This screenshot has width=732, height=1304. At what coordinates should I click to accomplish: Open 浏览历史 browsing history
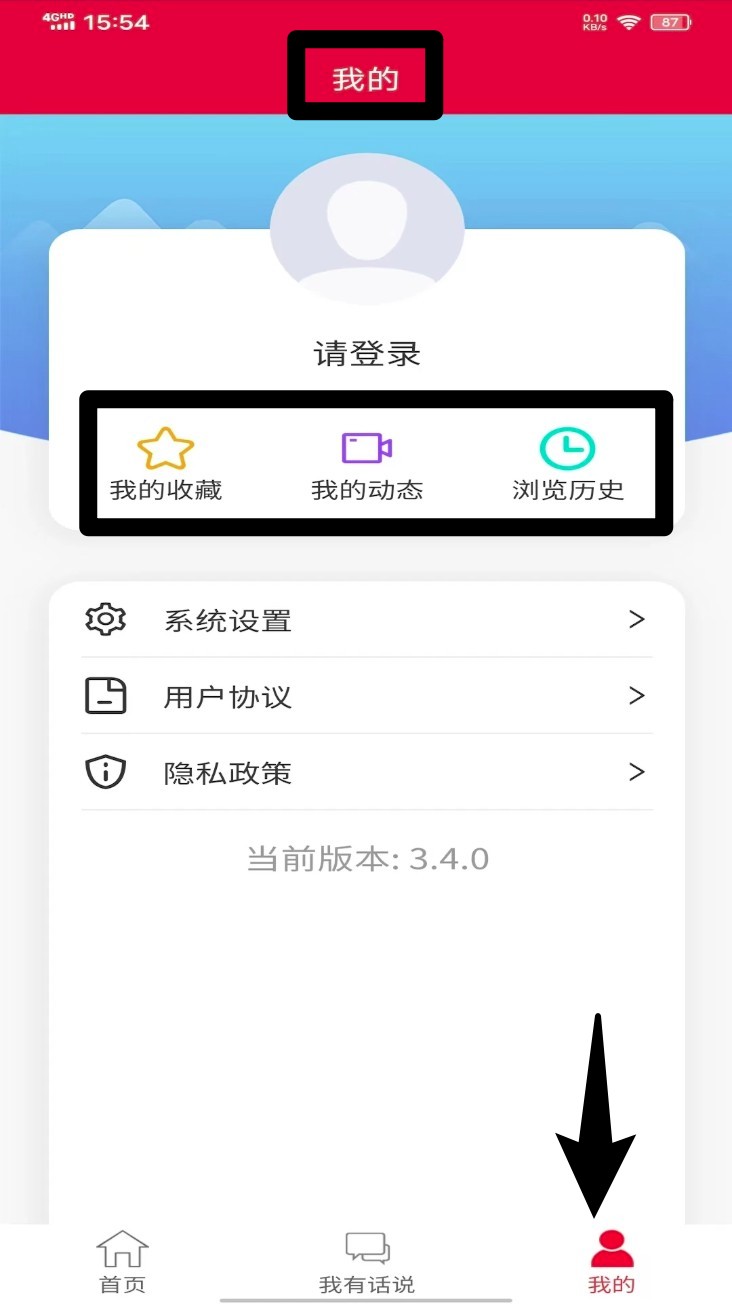pyautogui.click(x=568, y=464)
